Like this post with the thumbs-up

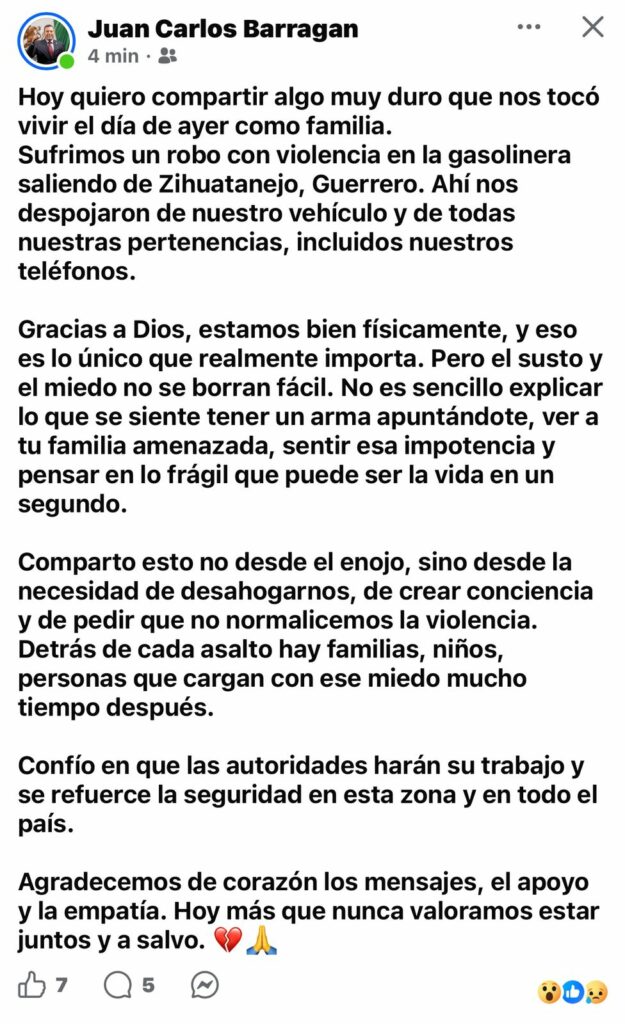coord(33,985)
